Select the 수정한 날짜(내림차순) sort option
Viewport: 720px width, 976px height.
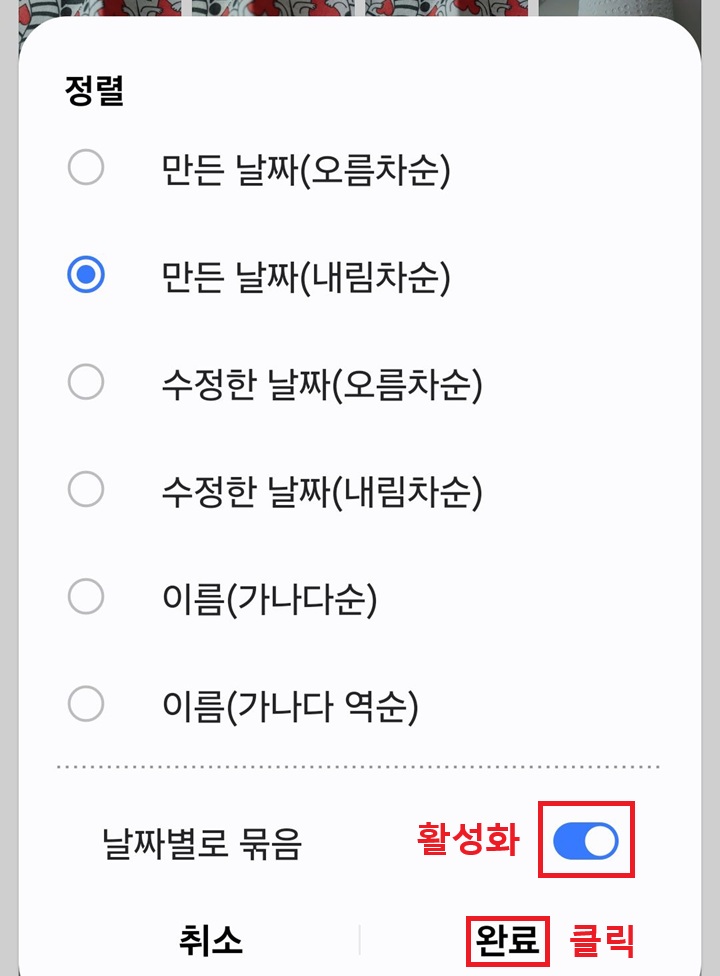[x=85, y=490]
